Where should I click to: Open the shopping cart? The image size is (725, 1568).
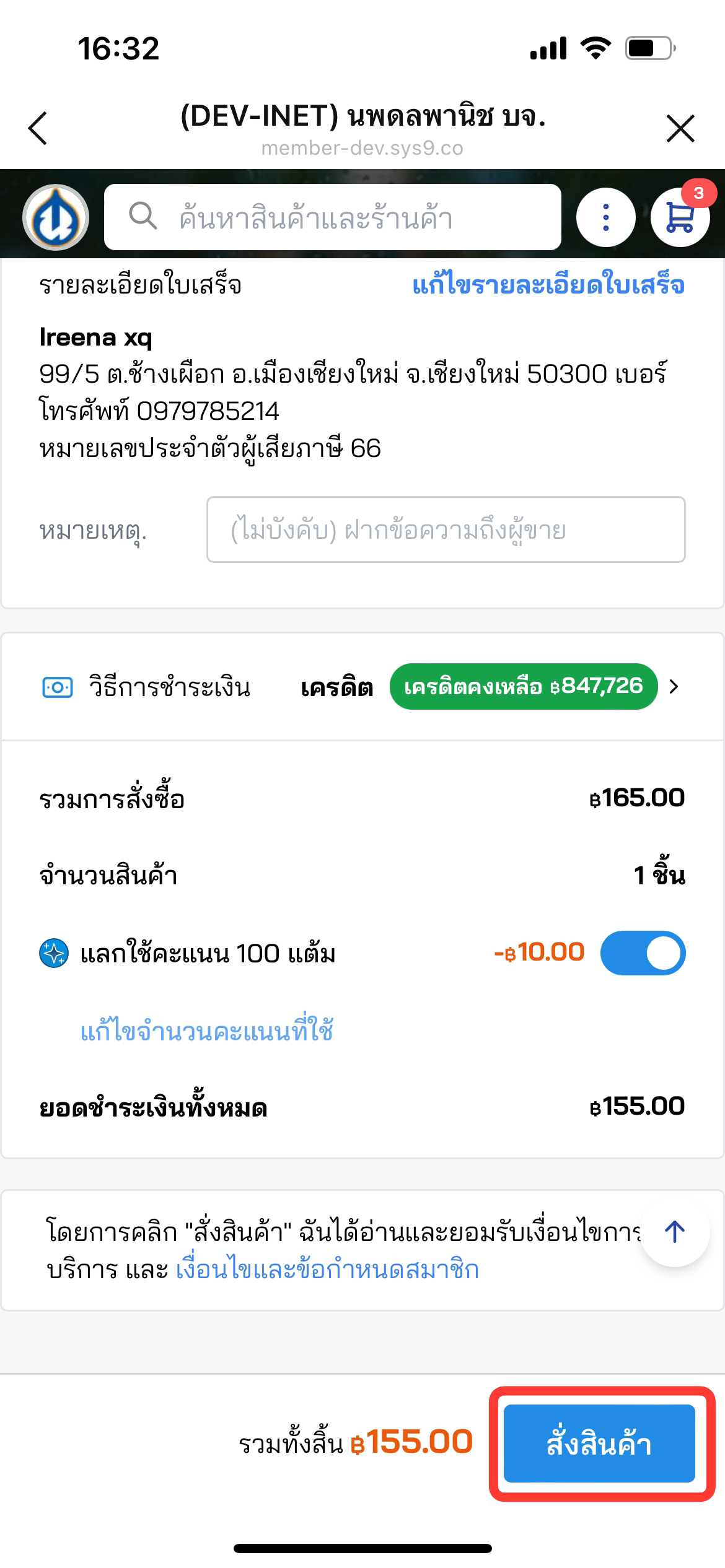[x=680, y=217]
